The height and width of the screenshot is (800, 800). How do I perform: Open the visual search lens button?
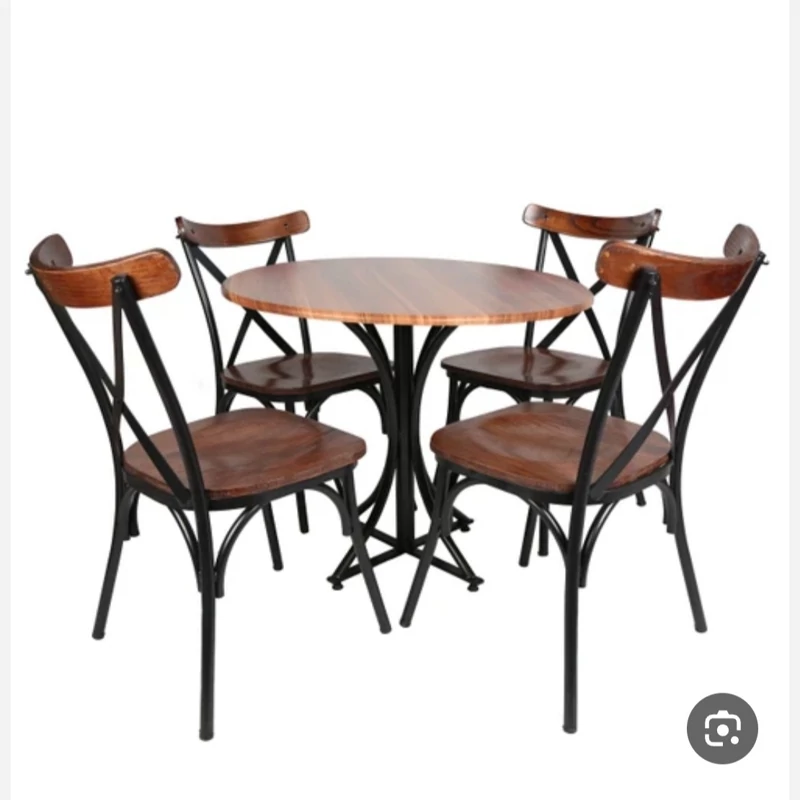[722, 729]
